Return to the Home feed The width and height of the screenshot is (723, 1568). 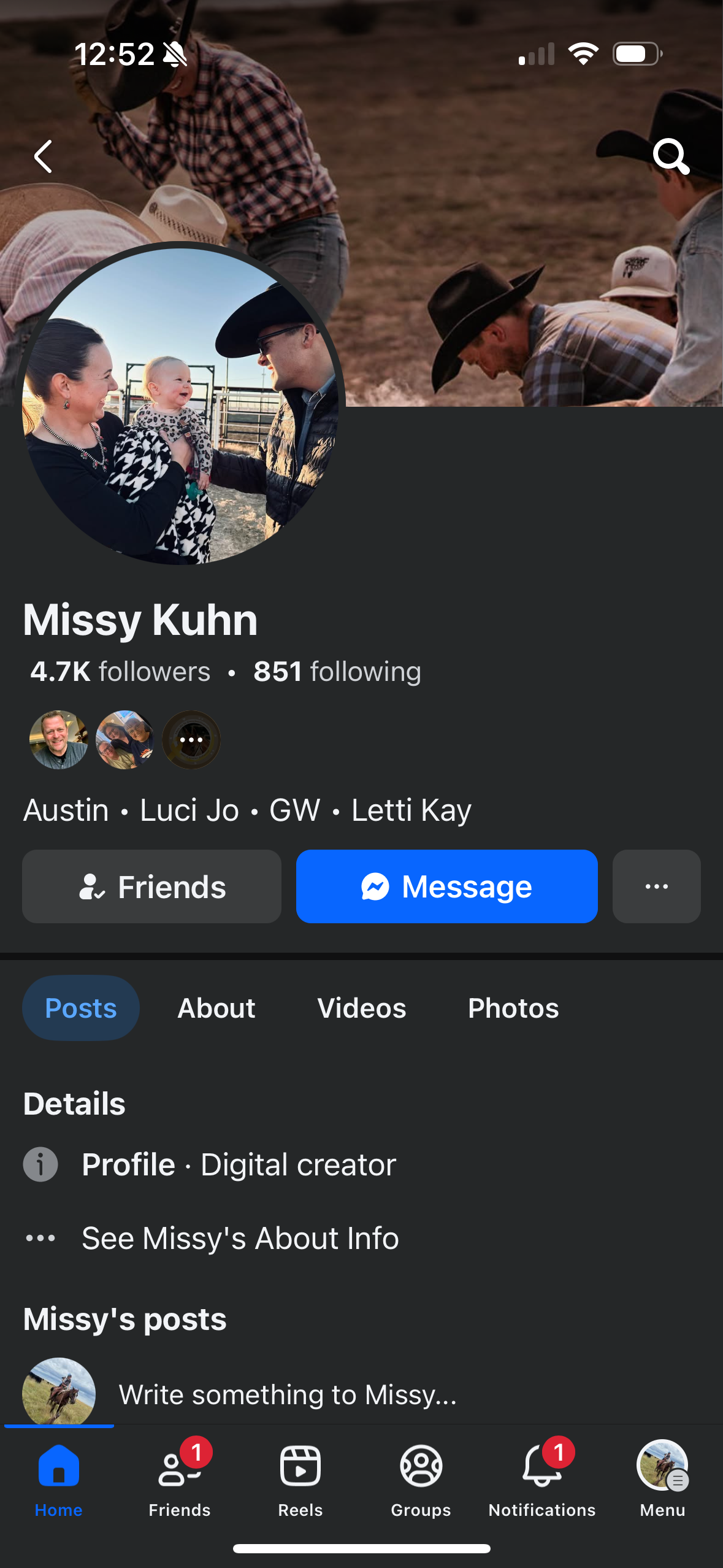pyautogui.click(x=59, y=1478)
